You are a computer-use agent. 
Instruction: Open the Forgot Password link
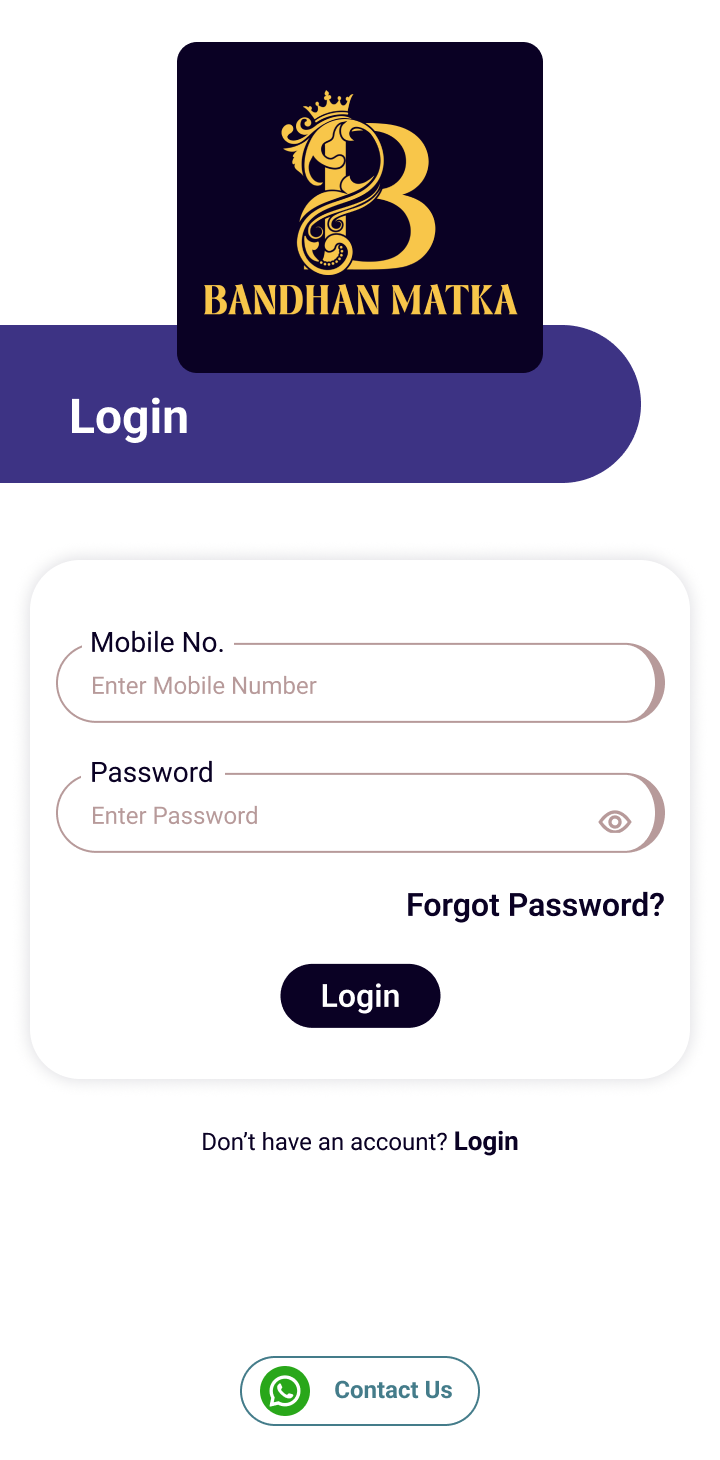pos(535,905)
